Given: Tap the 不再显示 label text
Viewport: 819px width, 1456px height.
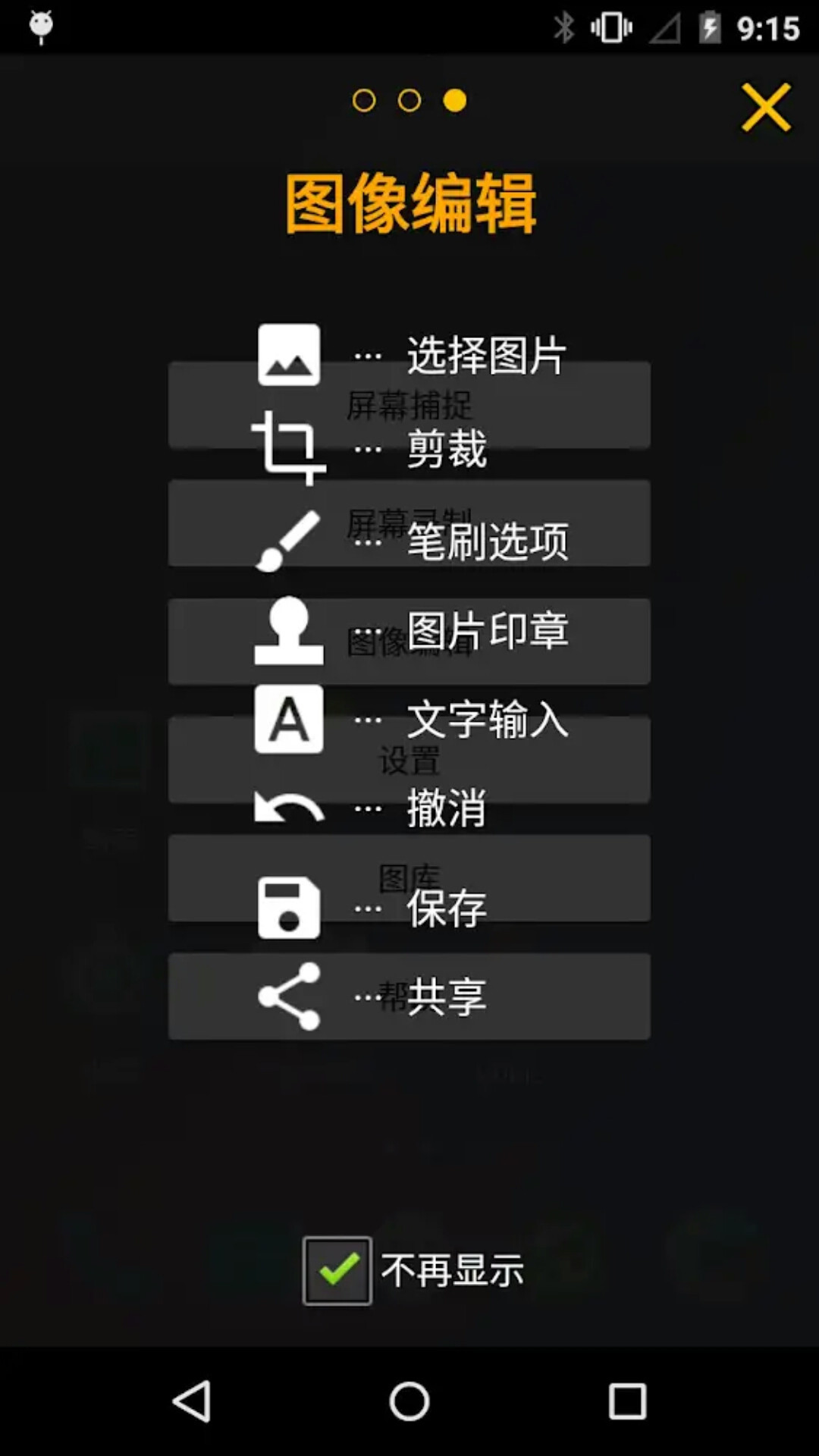Looking at the screenshot, I should pos(453,1271).
